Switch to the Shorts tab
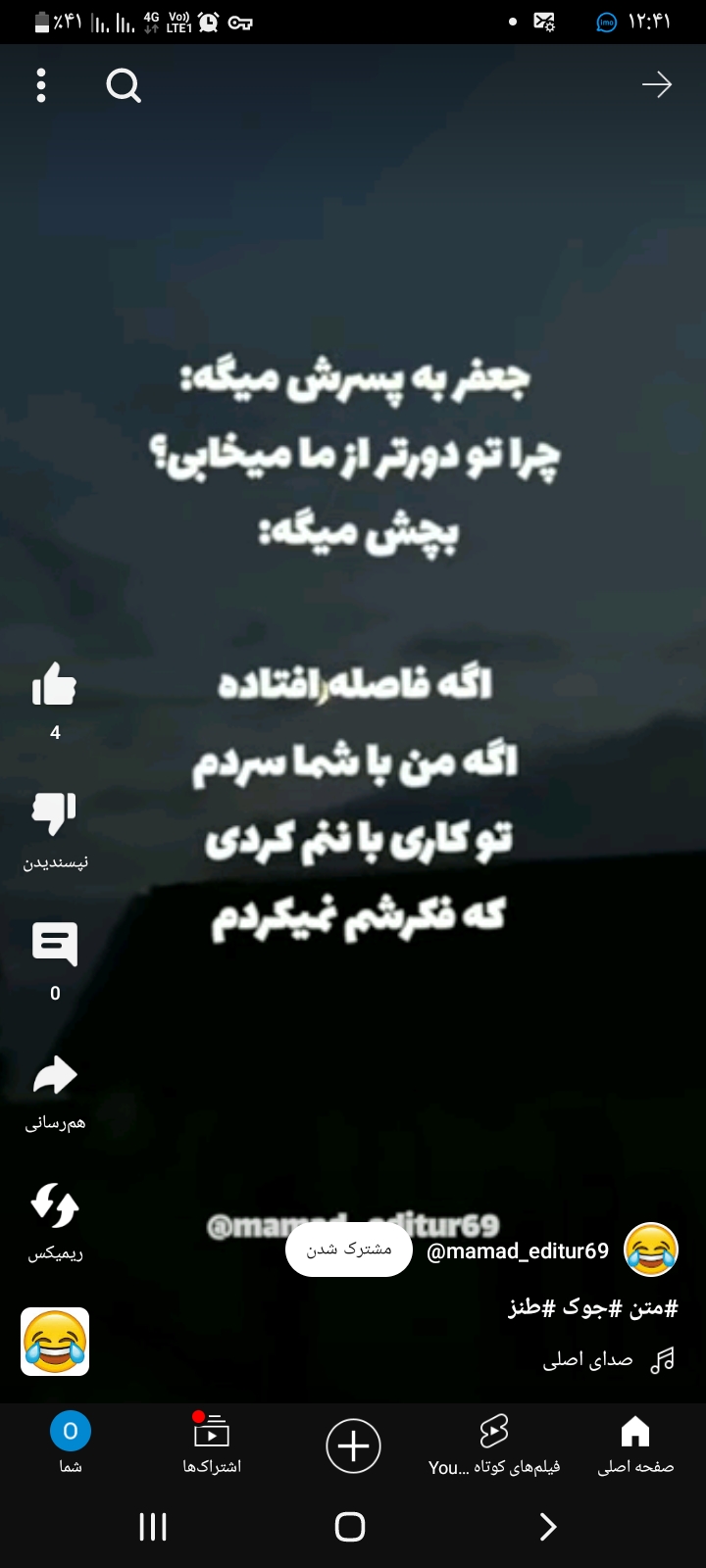 click(494, 1445)
